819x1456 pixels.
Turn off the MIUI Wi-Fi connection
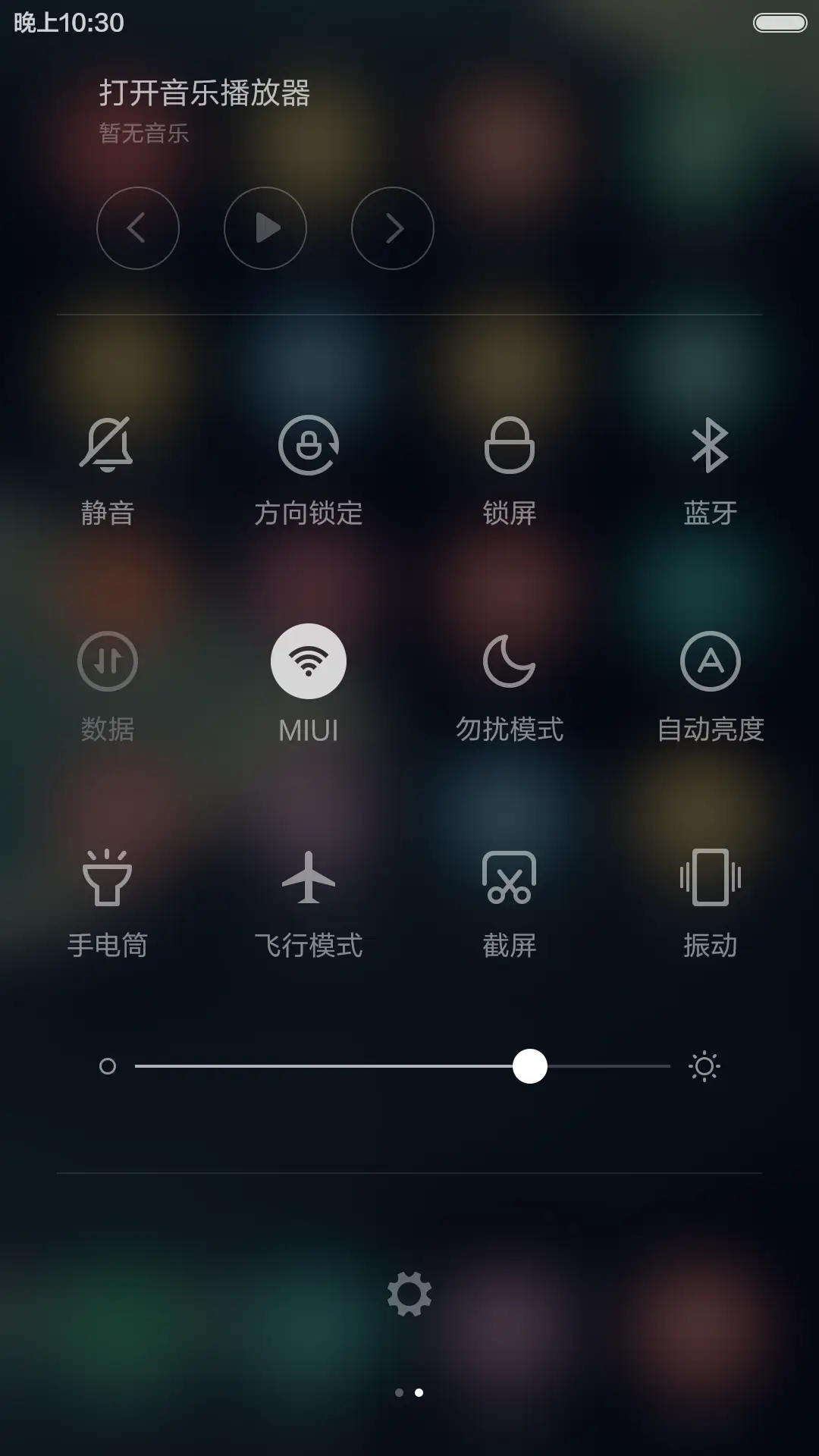click(x=308, y=662)
